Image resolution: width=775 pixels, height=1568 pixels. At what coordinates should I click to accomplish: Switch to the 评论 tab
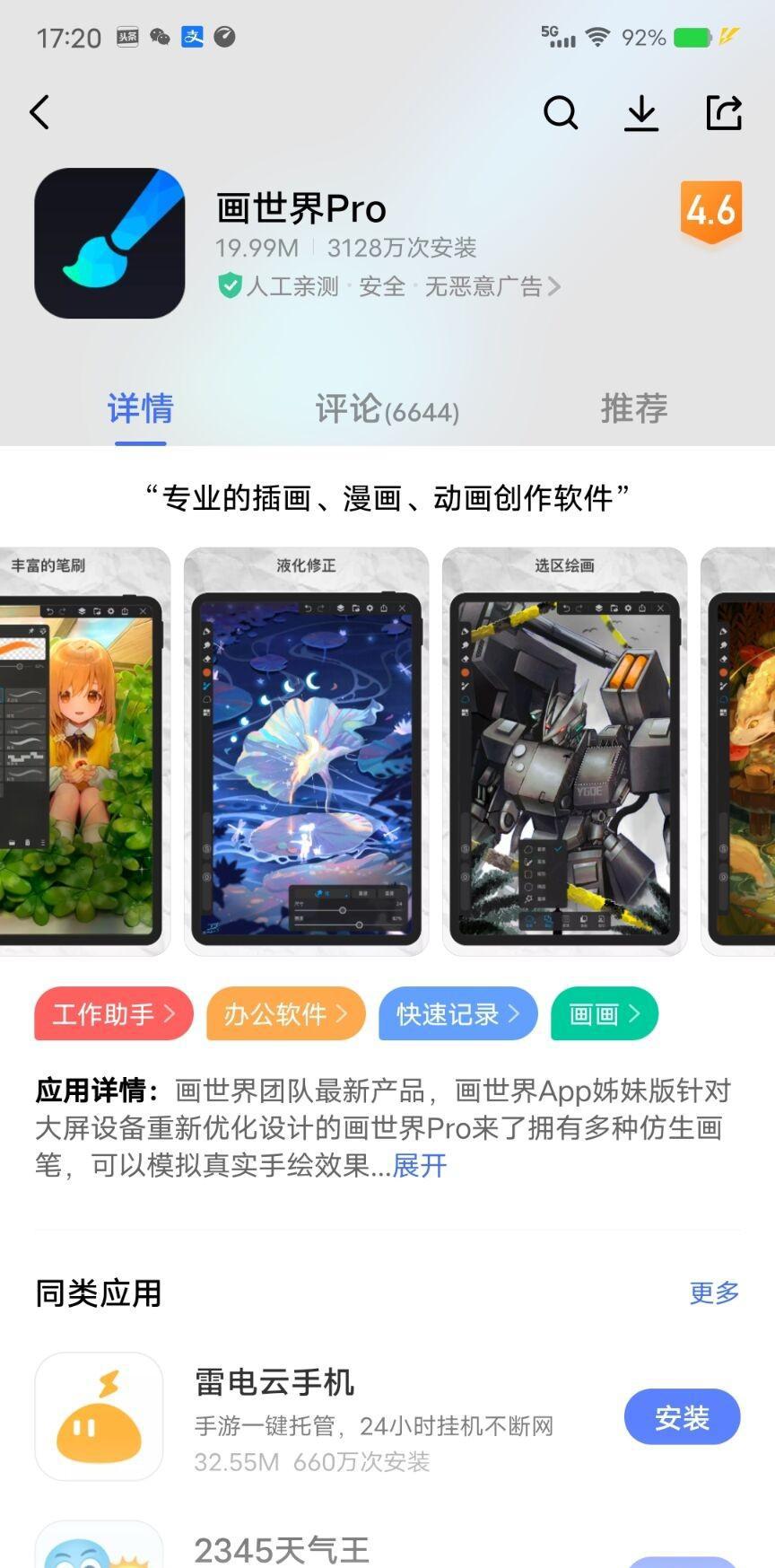coord(387,409)
